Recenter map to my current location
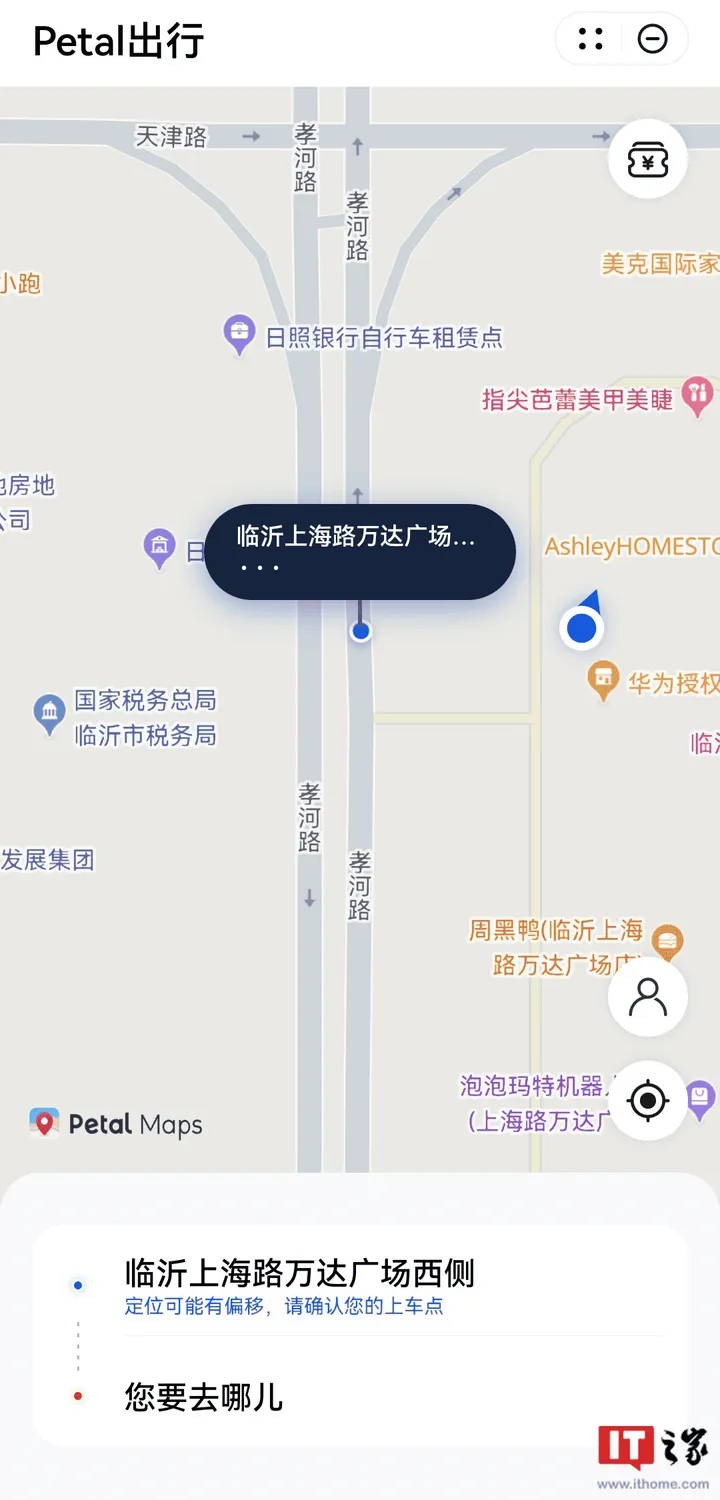 coord(647,1101)
